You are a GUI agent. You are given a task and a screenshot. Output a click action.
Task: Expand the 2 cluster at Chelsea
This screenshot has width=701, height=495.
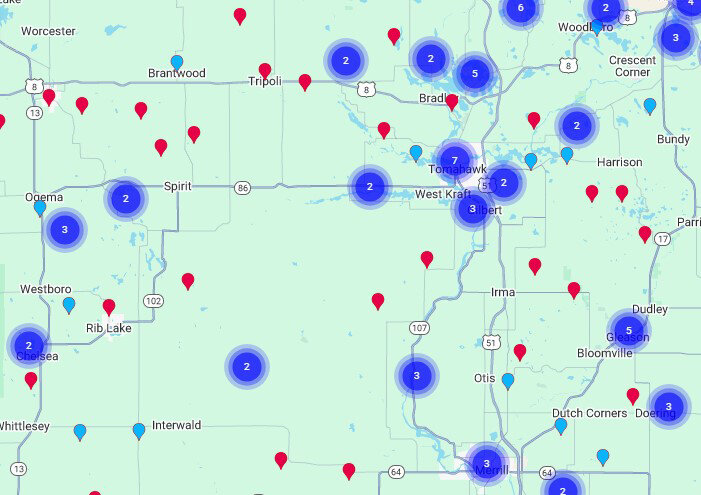point(29,344)
